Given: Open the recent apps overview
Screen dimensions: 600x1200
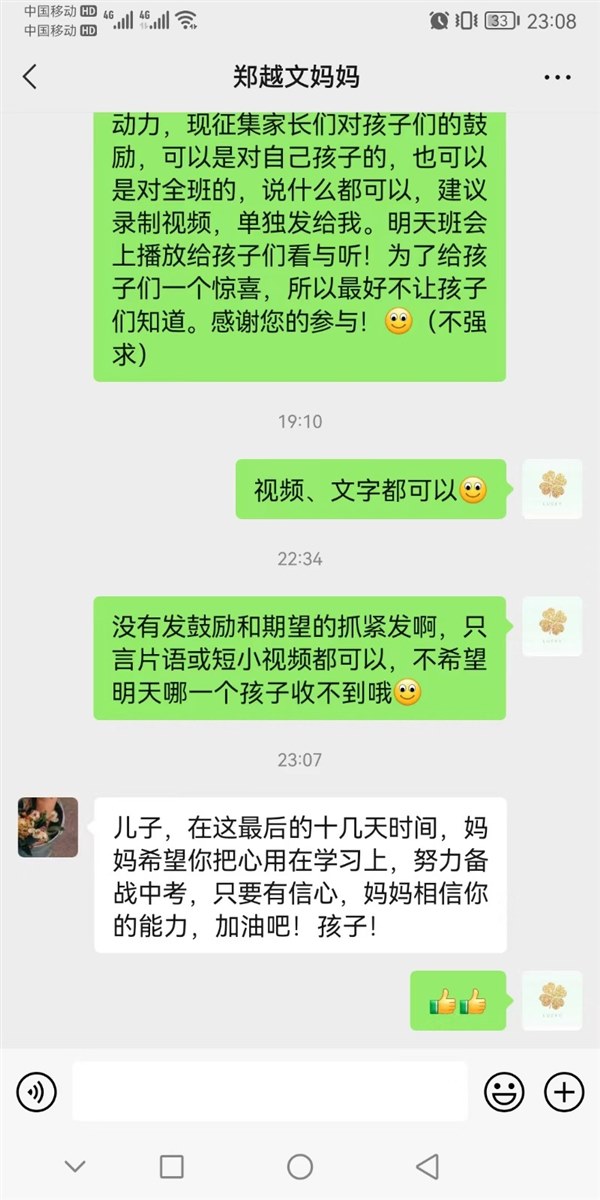Looking at the screenshot, I should pyautogui.click(x=172, y=1166).
